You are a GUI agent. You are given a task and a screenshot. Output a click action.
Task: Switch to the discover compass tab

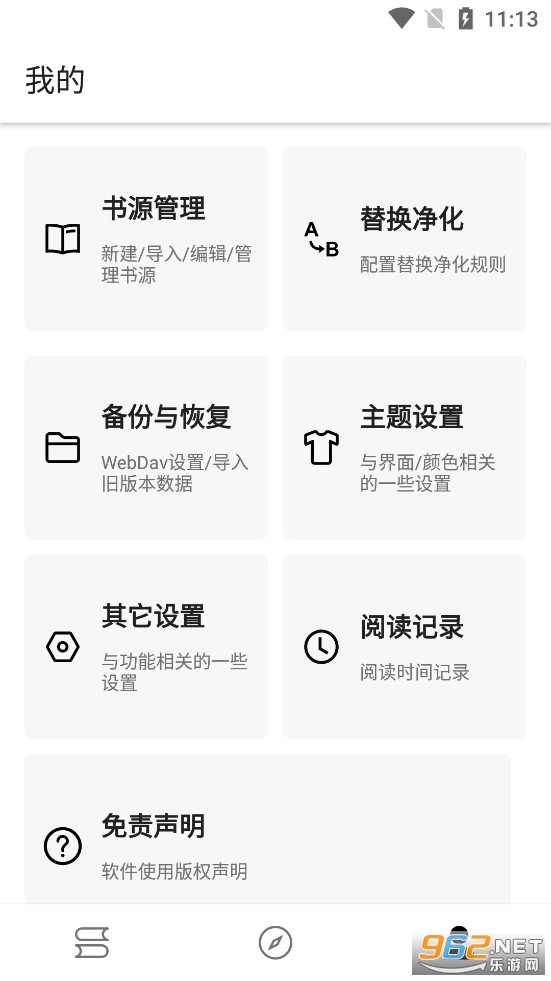pyautogui.click(x=275, y=942)
